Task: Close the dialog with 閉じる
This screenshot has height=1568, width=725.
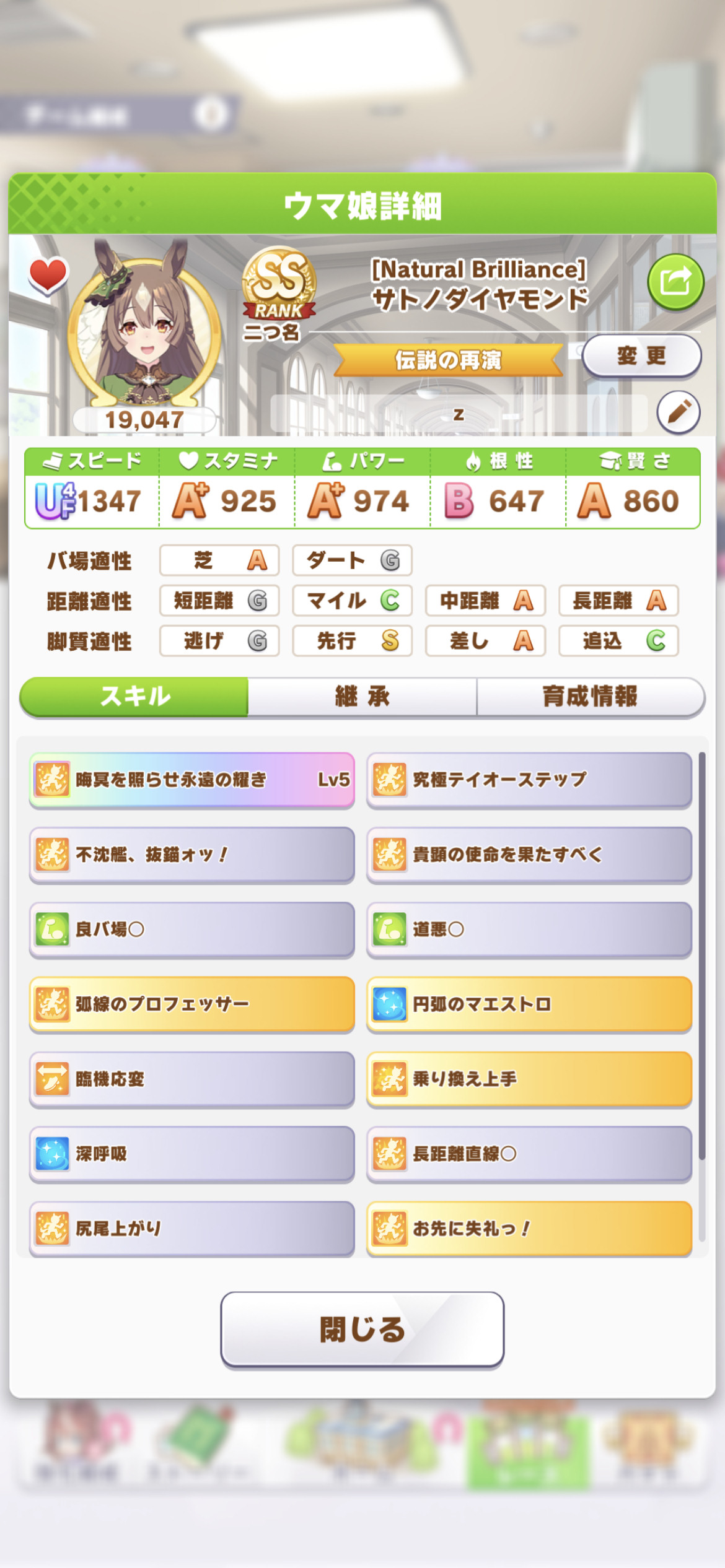Action: pyautogui.click(x=362, y=1329)
